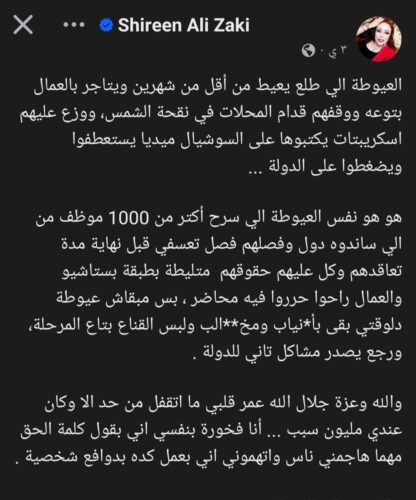Open the three-dot options menu
Viewport: 416px width, 500px height.
[x=74, y=25]
